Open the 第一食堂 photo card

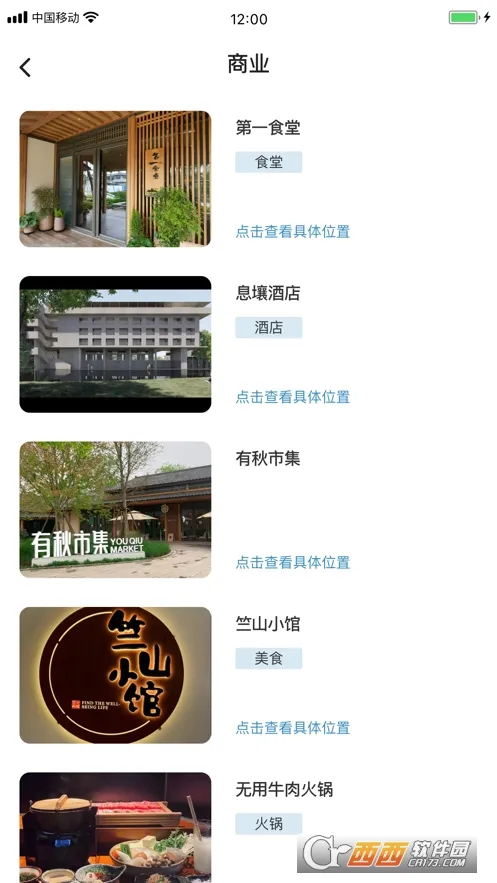click(x=115, y=179)
